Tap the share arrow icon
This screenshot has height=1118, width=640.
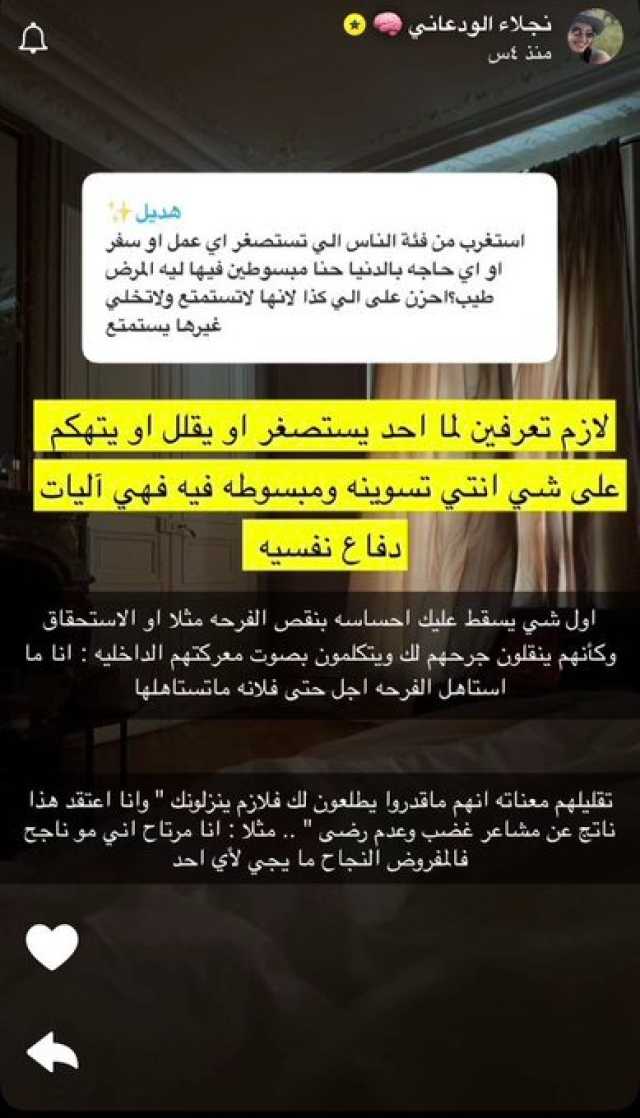(x=52, y=1051)
